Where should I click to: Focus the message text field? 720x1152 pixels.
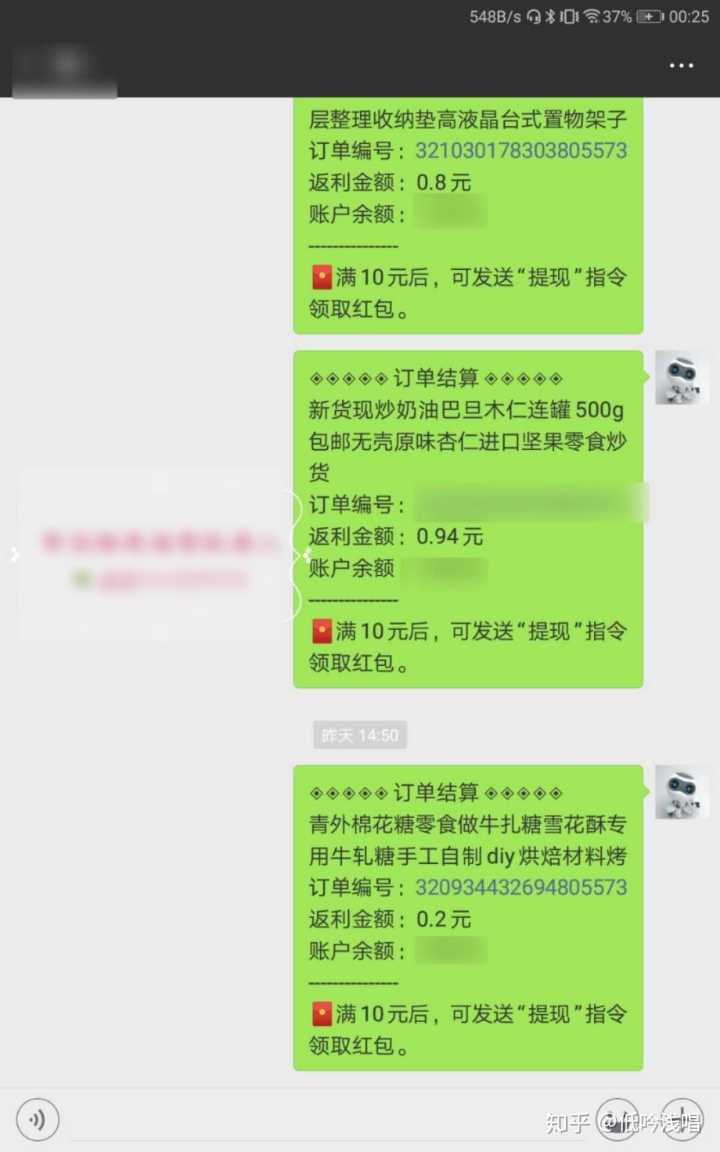click(x=320, y=1120)
